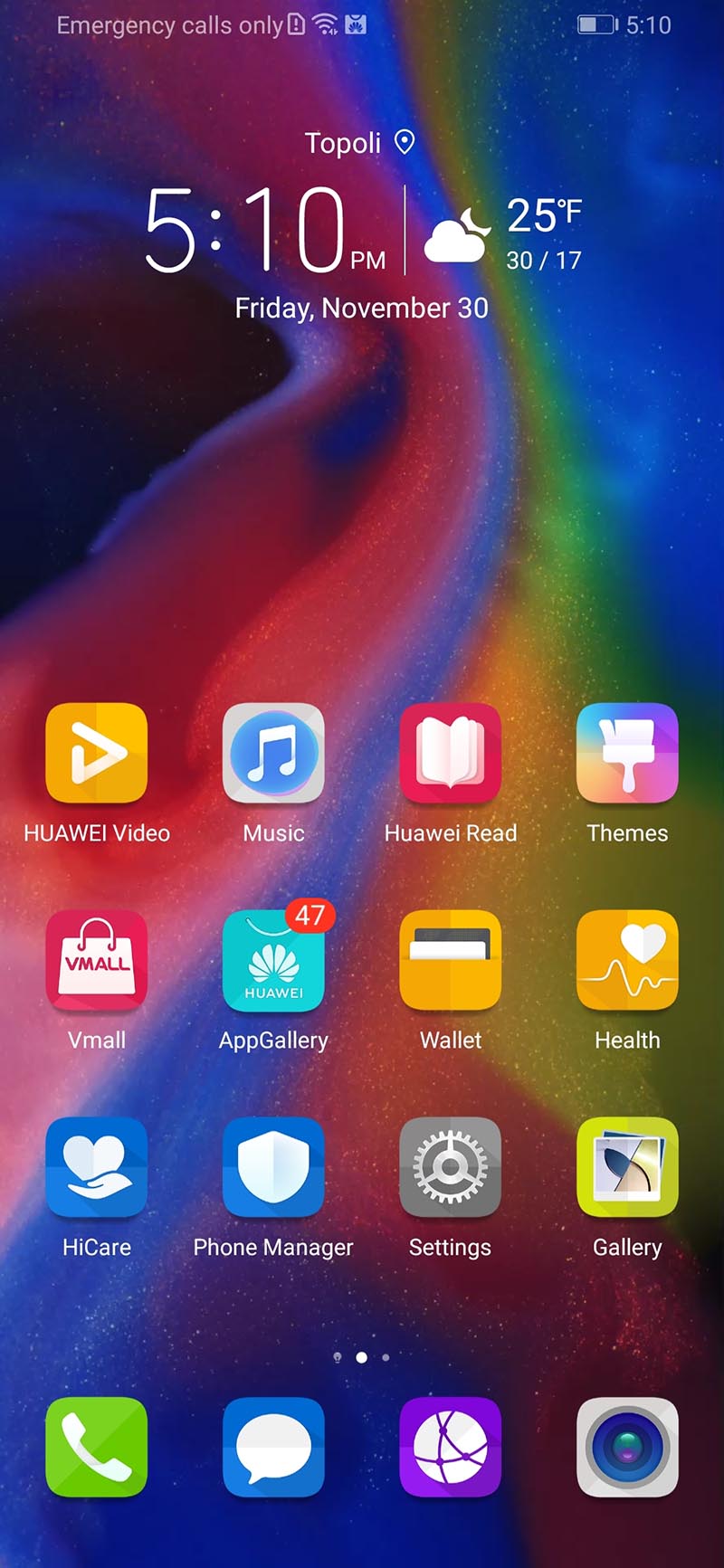Open the HUAWEI Video app

coord(97,753)
